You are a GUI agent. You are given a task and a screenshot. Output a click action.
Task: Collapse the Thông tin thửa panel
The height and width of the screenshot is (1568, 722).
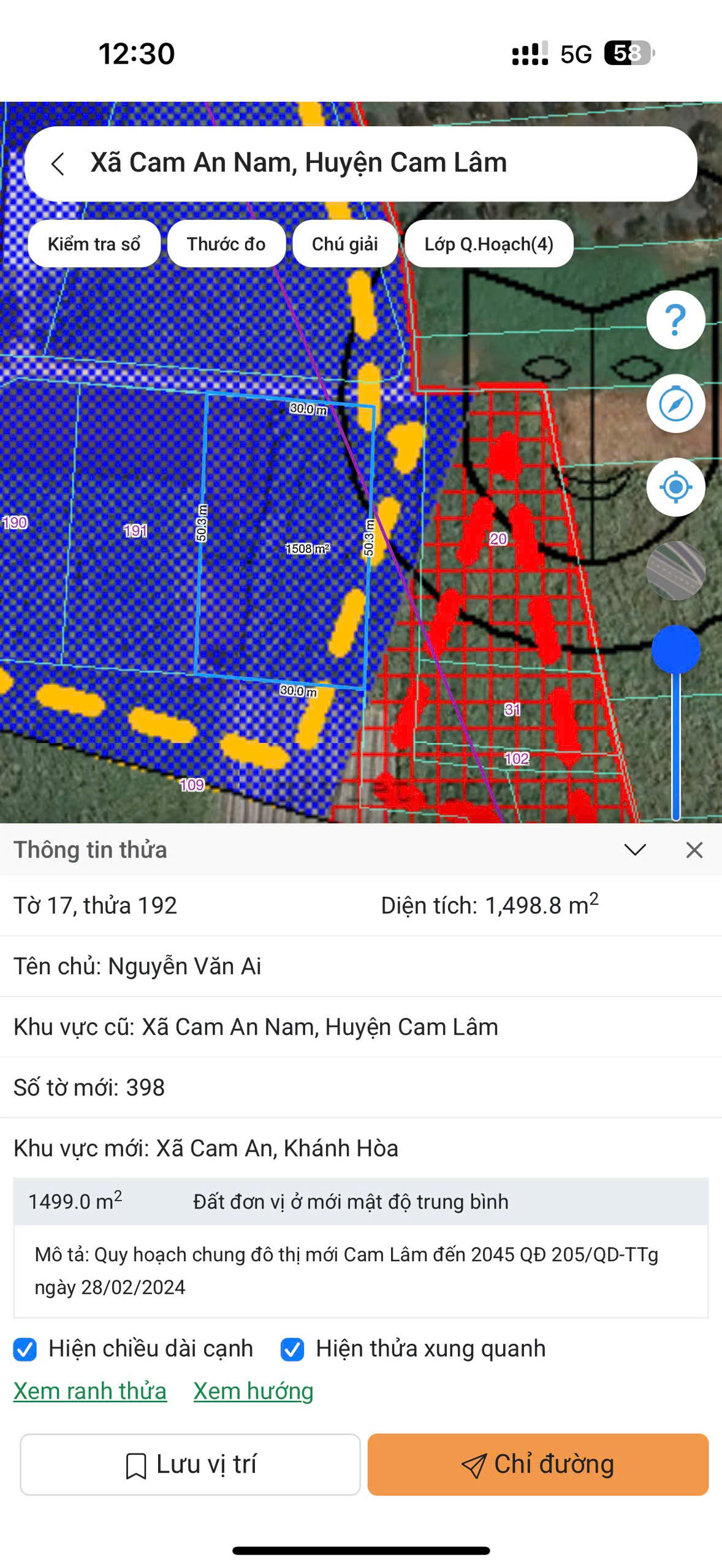click(x=635, y=850)
